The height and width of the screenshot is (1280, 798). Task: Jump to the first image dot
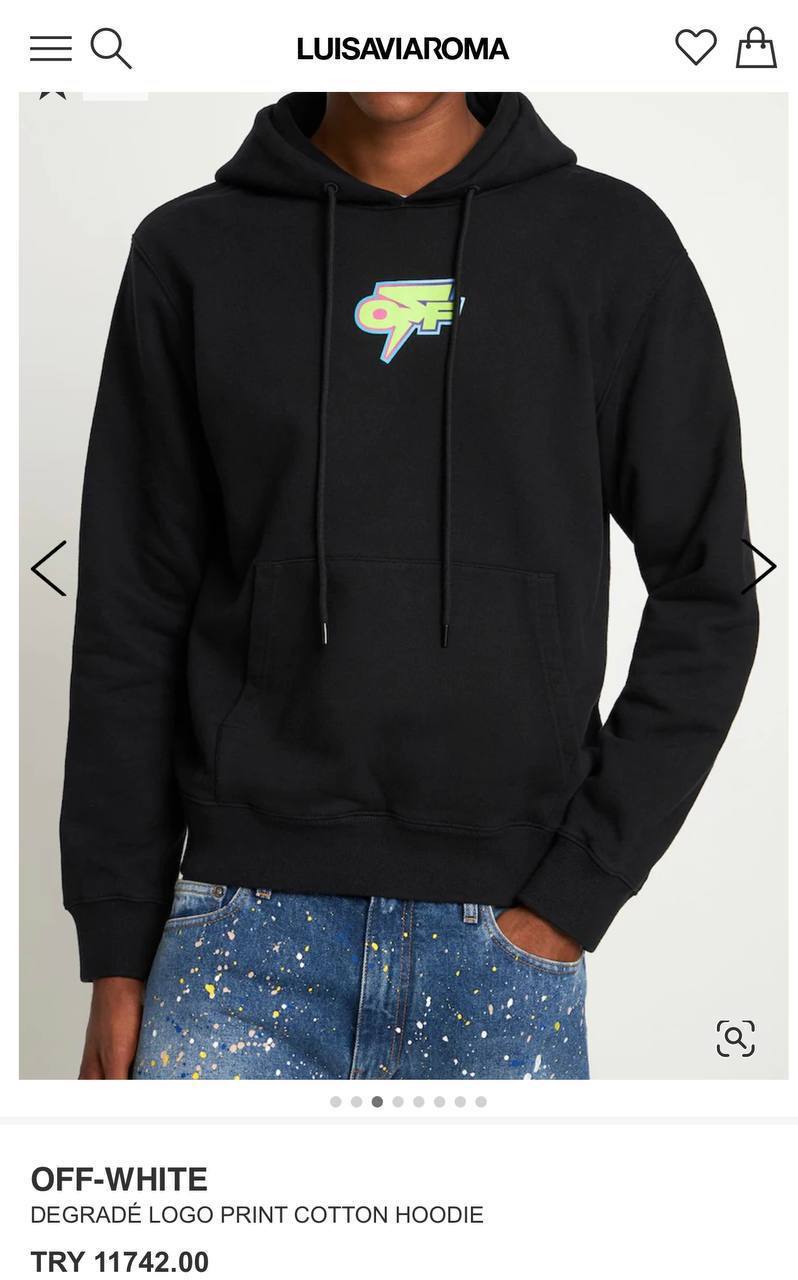coord(335,1102)
